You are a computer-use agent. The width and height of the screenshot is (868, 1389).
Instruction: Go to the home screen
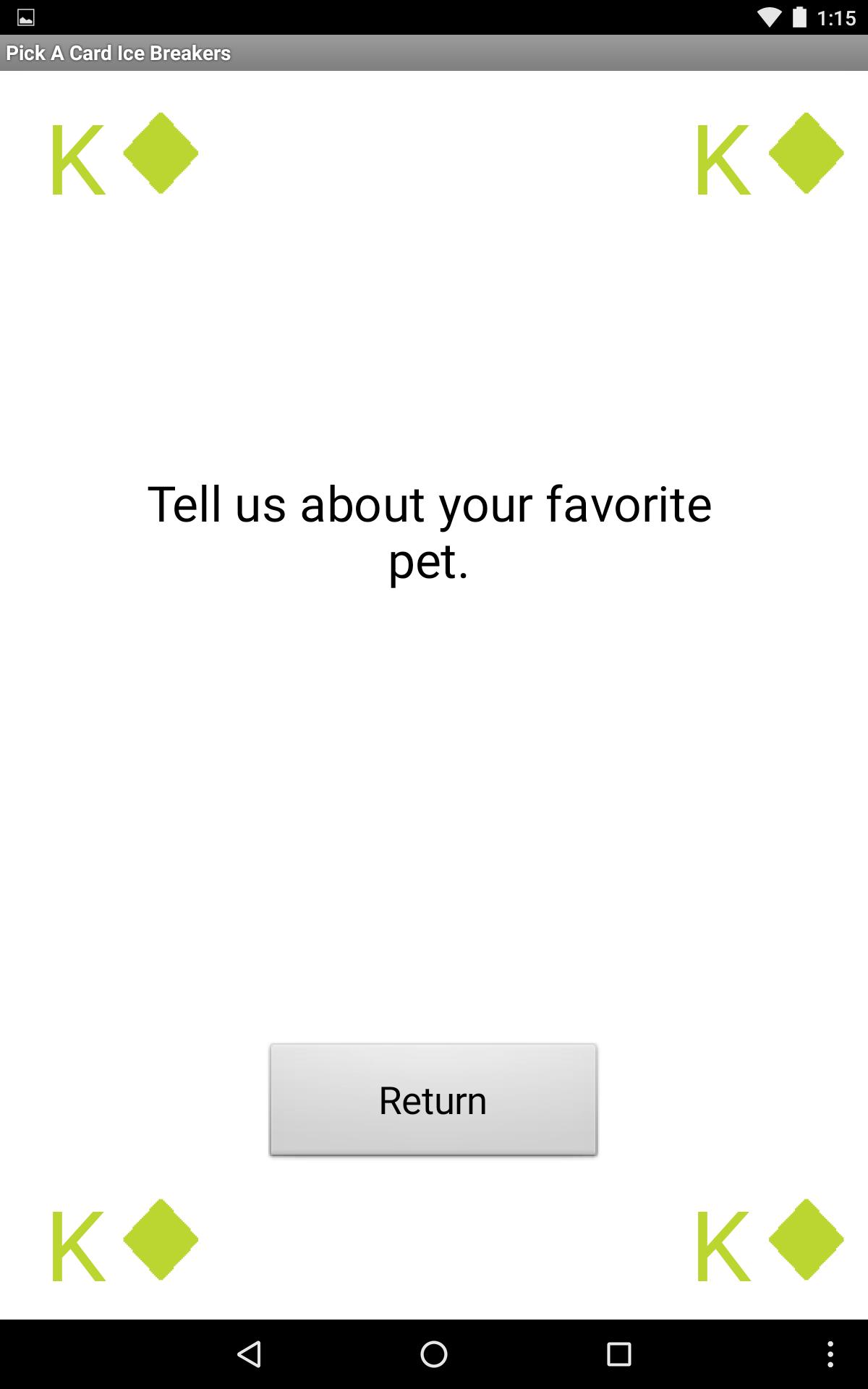434,1354
